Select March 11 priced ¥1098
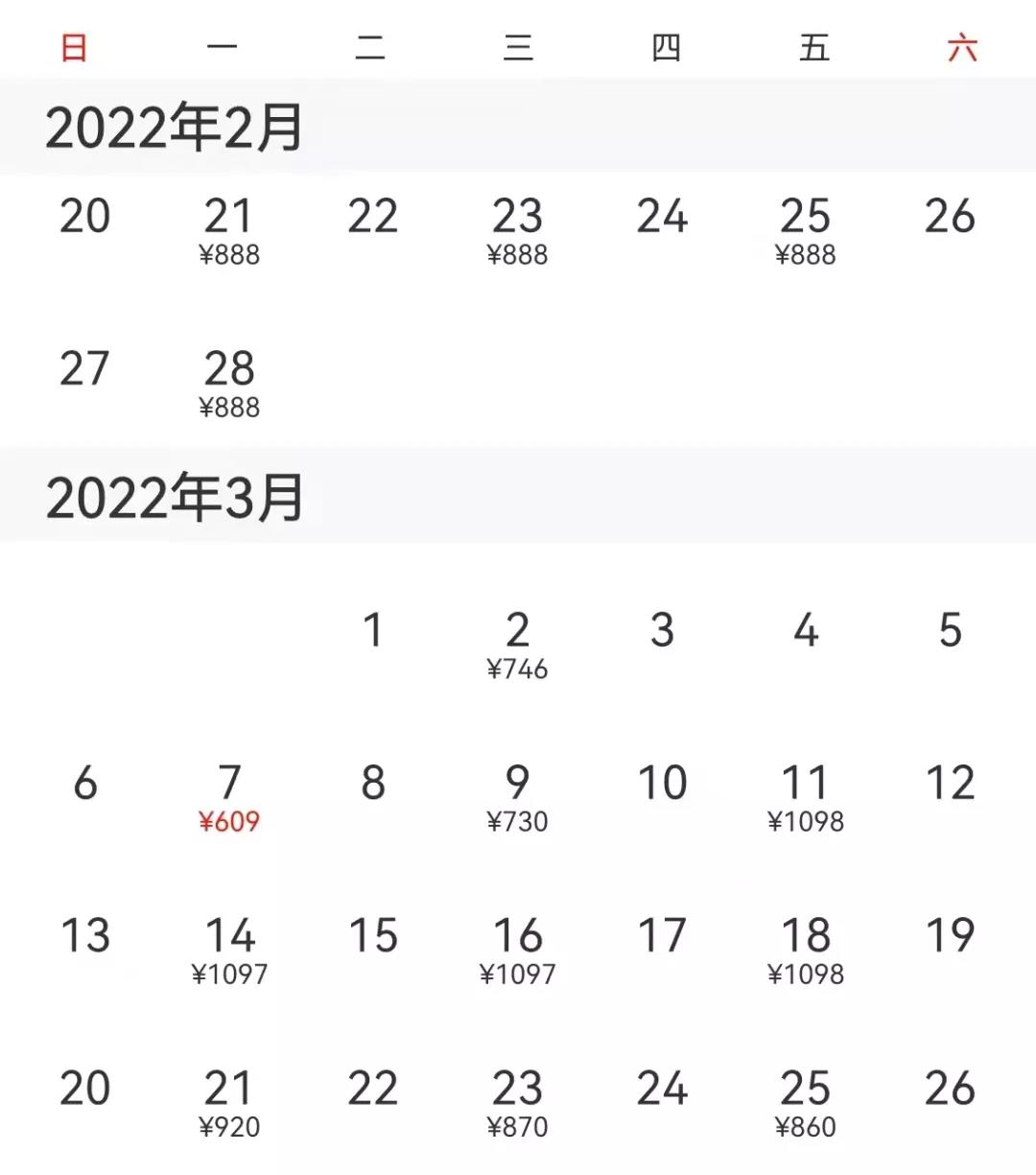The width and height of the screenshot is (1036, 1175). (x=805, y=797)
